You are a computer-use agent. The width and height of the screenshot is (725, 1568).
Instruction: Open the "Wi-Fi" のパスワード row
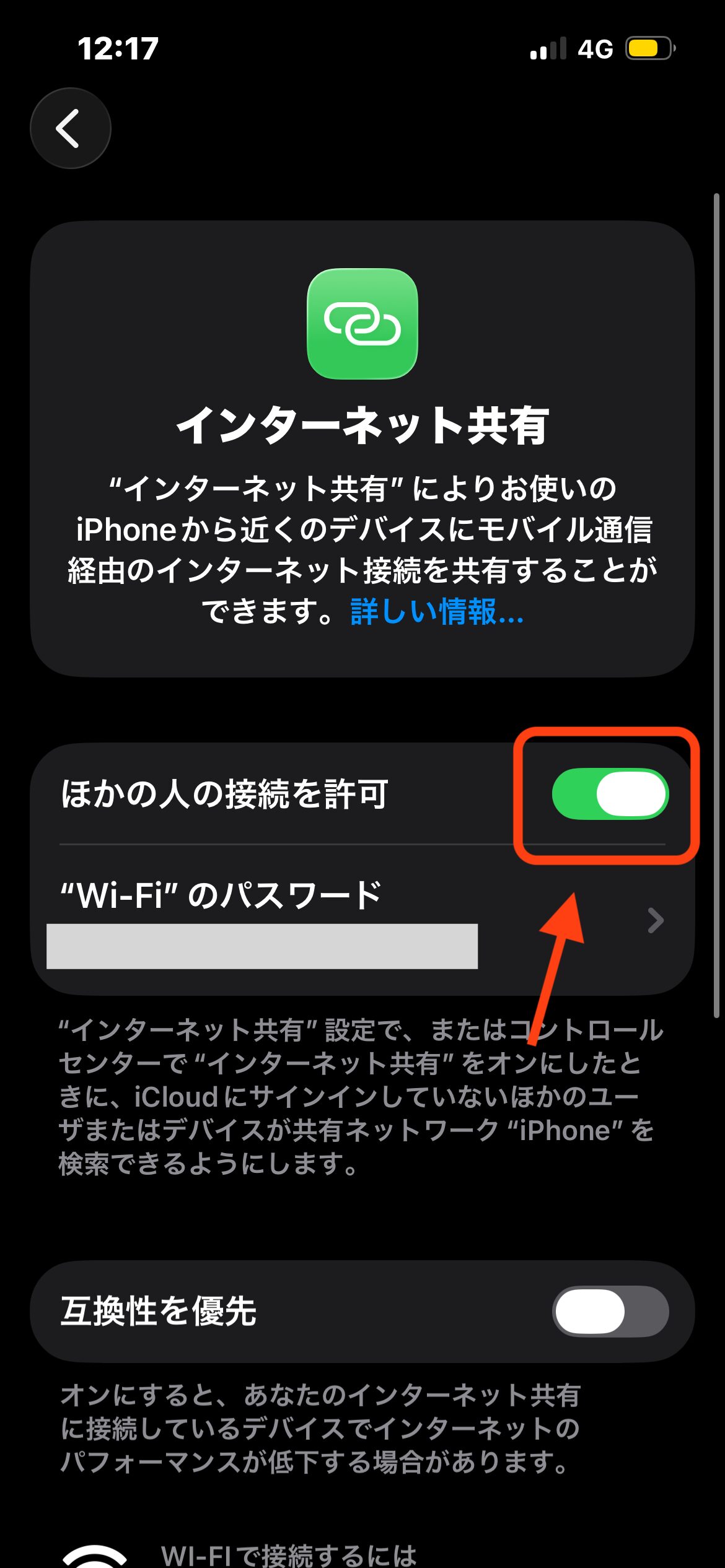362,920
